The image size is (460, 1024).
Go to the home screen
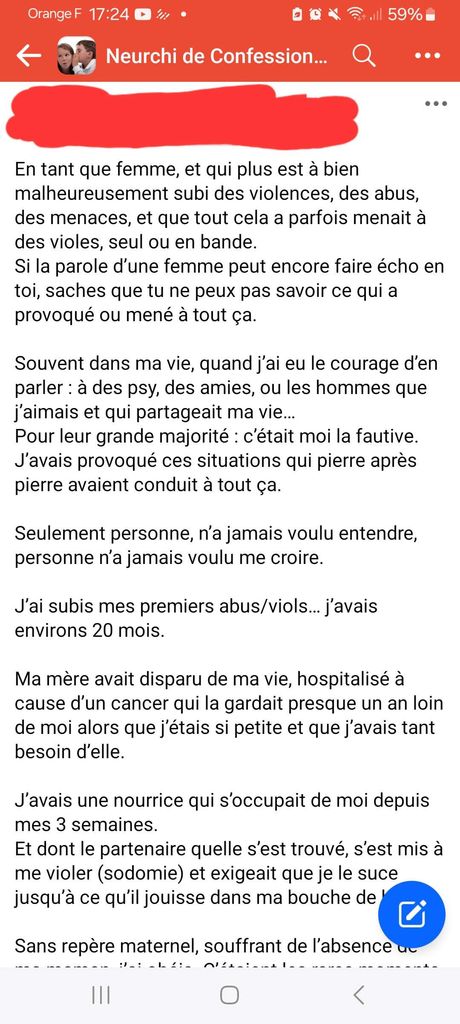pyautogui.click(x=229, y=995)
